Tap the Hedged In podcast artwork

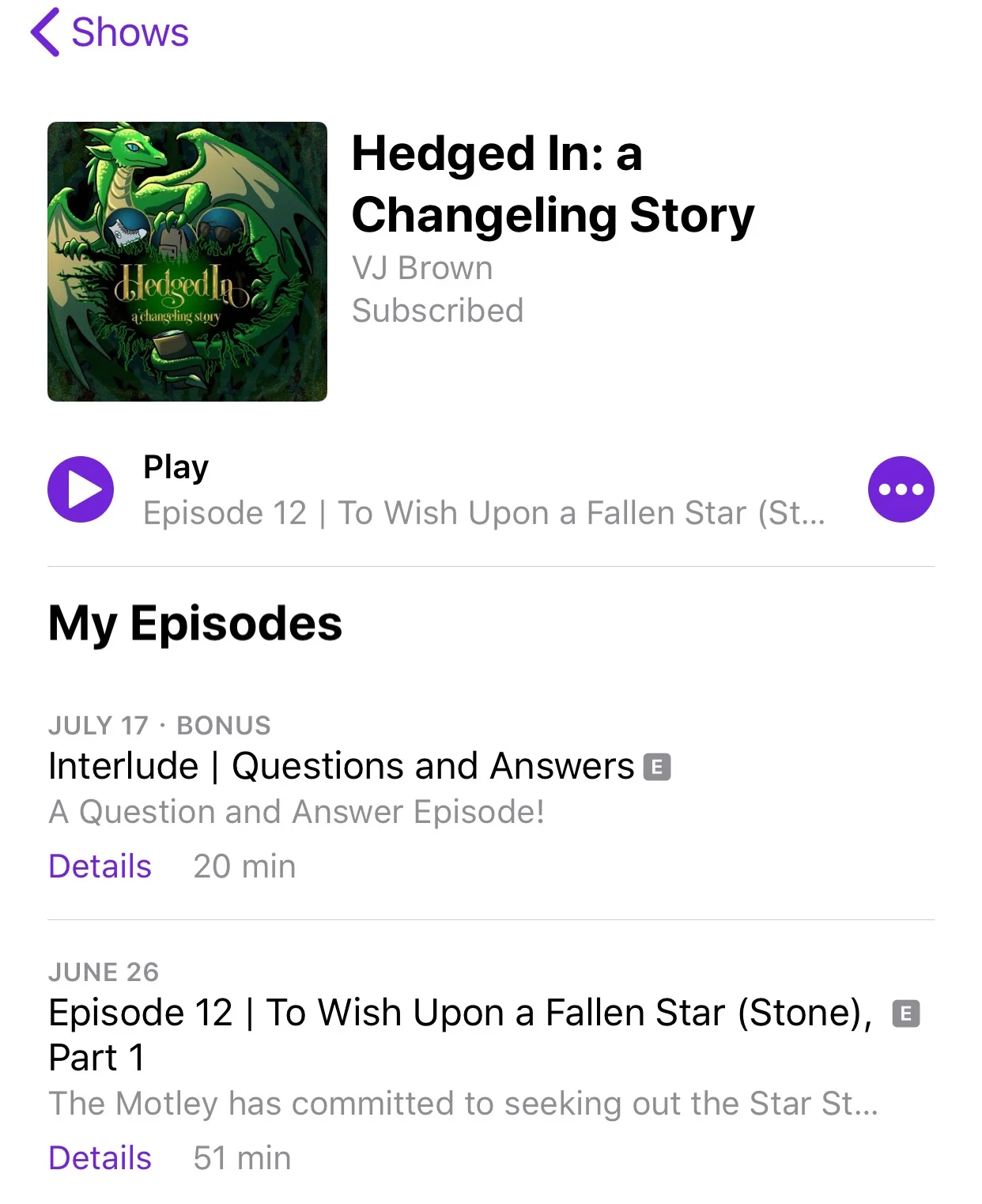point(187,262)
